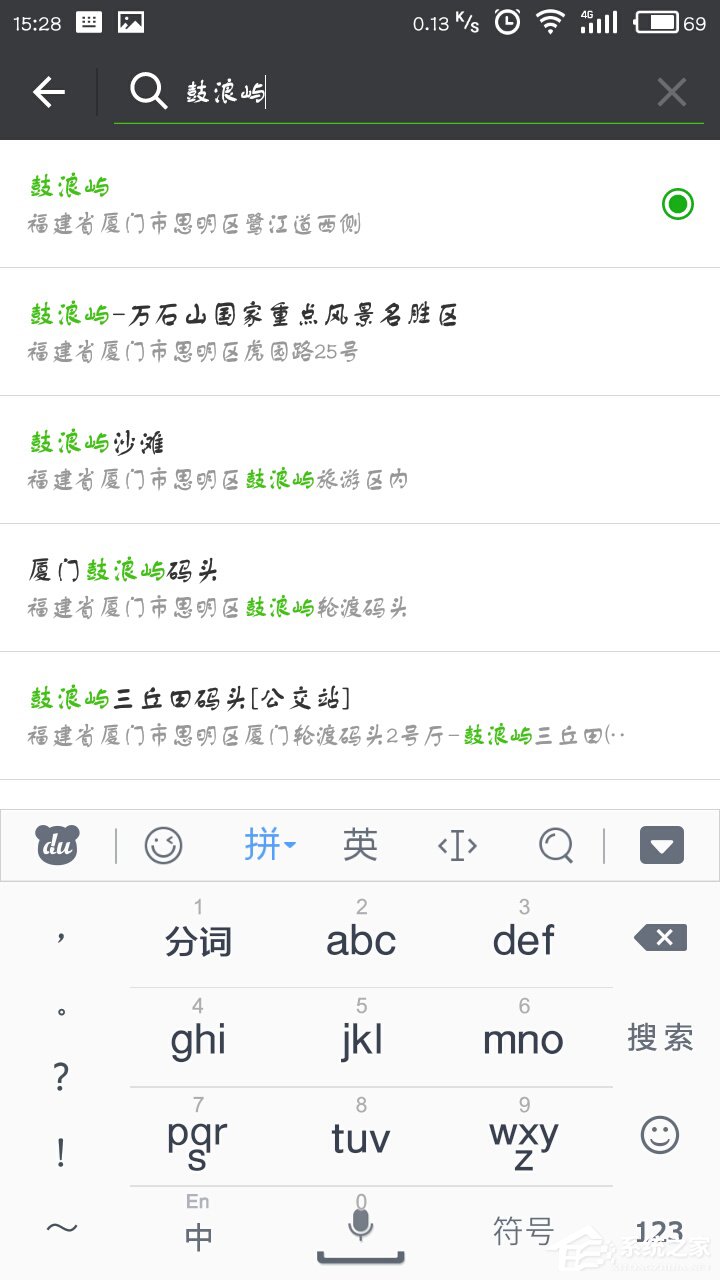Clear the search field with the X
Viewport: 720px width, 1280px height.
pos(671,91)
